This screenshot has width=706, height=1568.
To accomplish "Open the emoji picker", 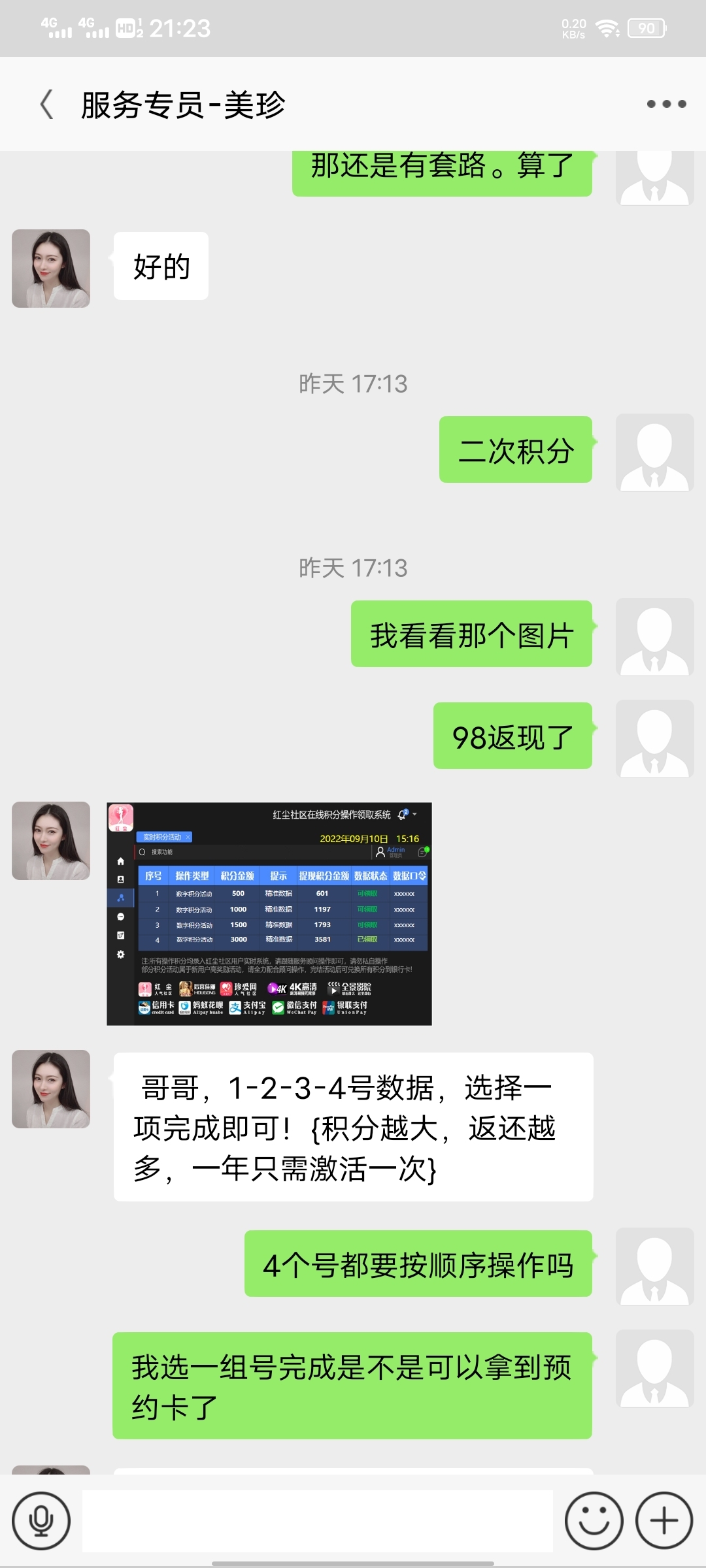I will point(594,1521).
